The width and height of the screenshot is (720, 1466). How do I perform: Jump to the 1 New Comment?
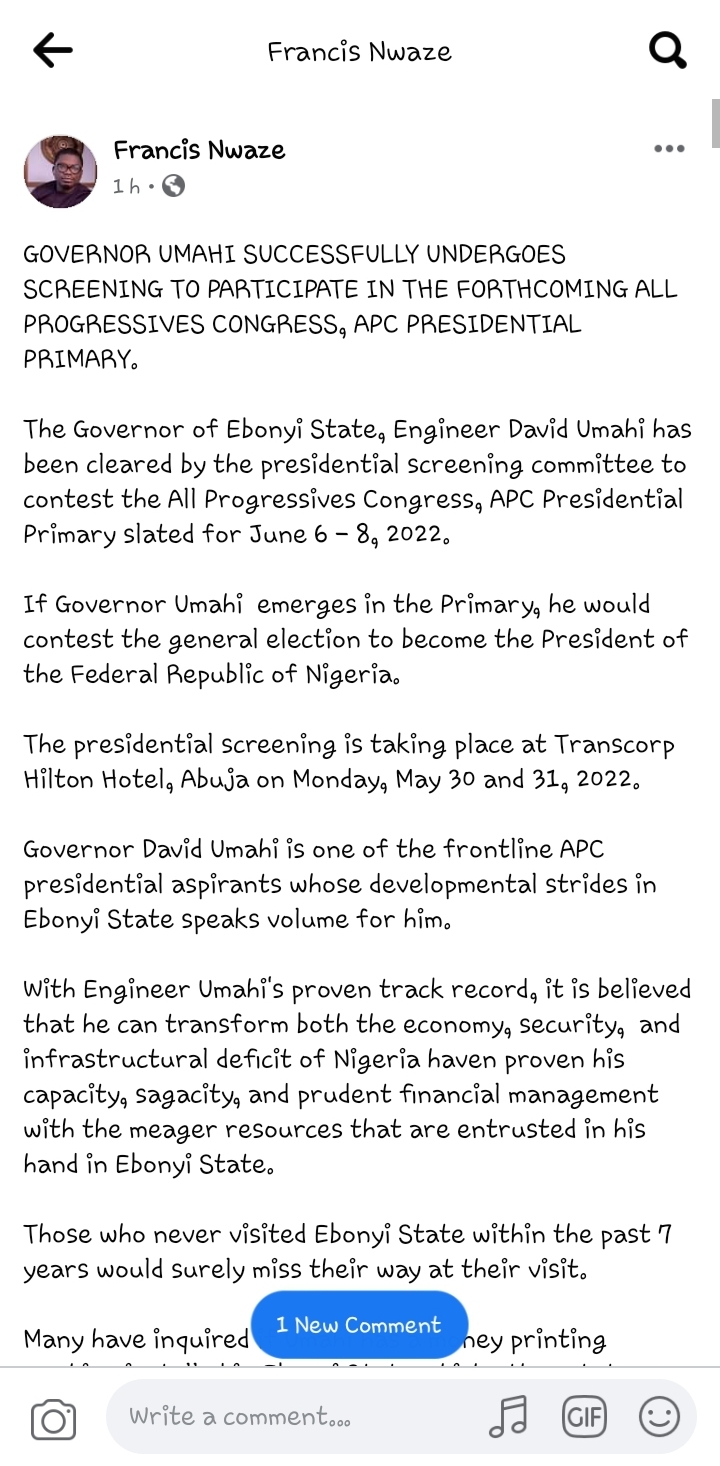[359, 1325]
